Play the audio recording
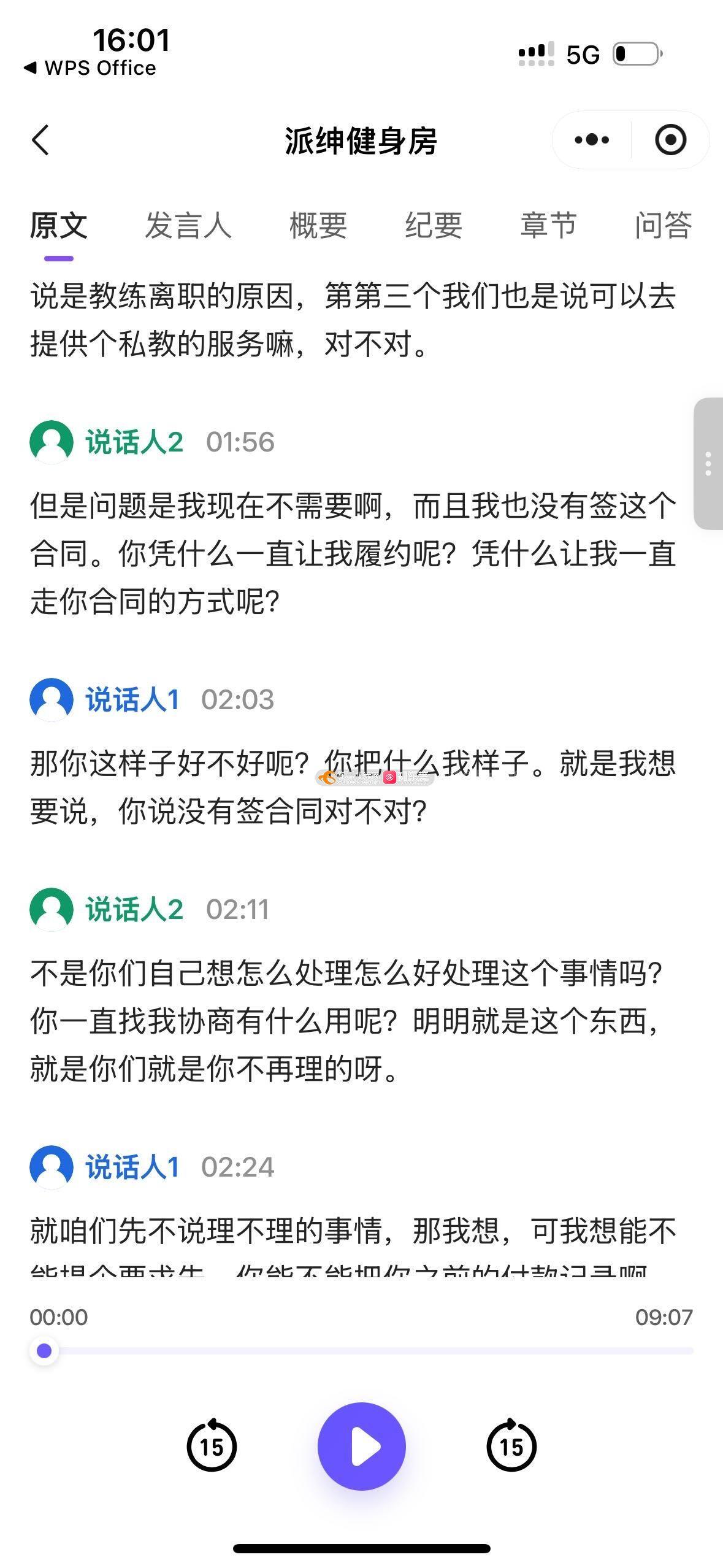This screenshot has height=1568, width=723. (x=361, y=1446)
